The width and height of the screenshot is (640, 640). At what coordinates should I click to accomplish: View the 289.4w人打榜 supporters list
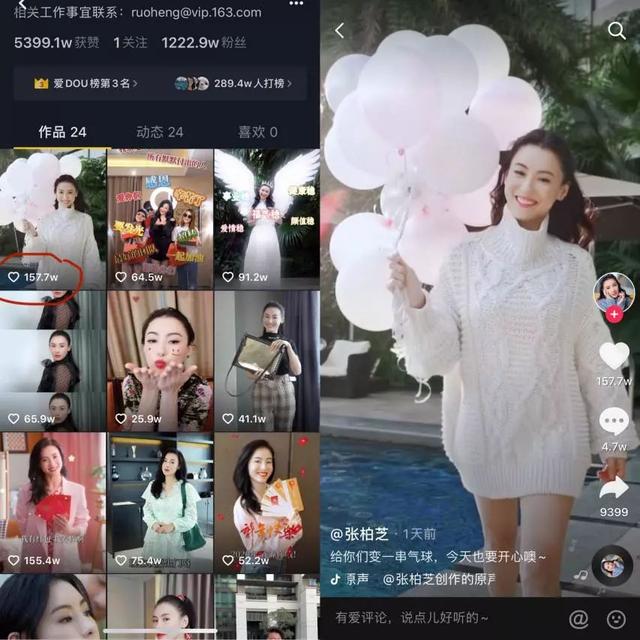240,84
